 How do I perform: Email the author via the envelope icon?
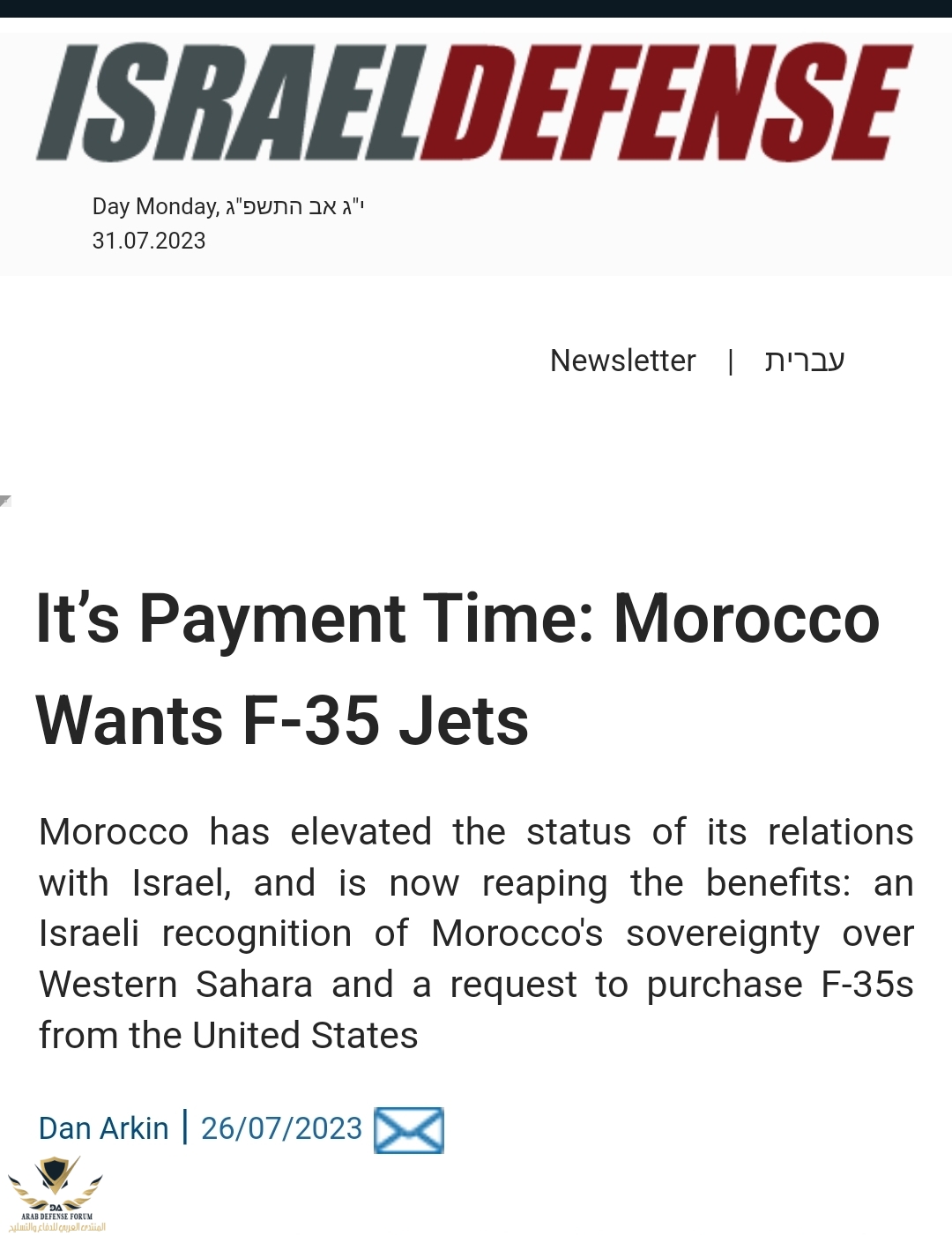tap(409, 1130)
